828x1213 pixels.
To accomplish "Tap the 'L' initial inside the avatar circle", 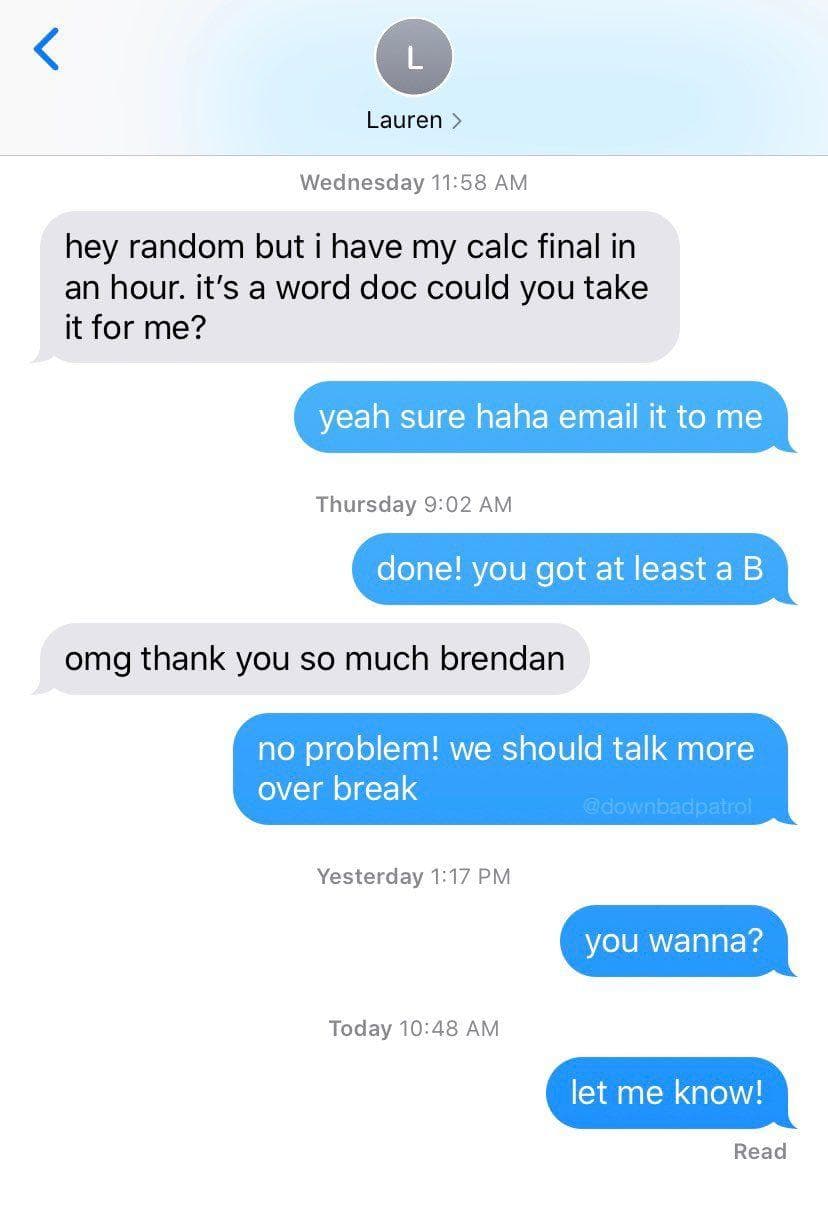I will coord(414,57).
